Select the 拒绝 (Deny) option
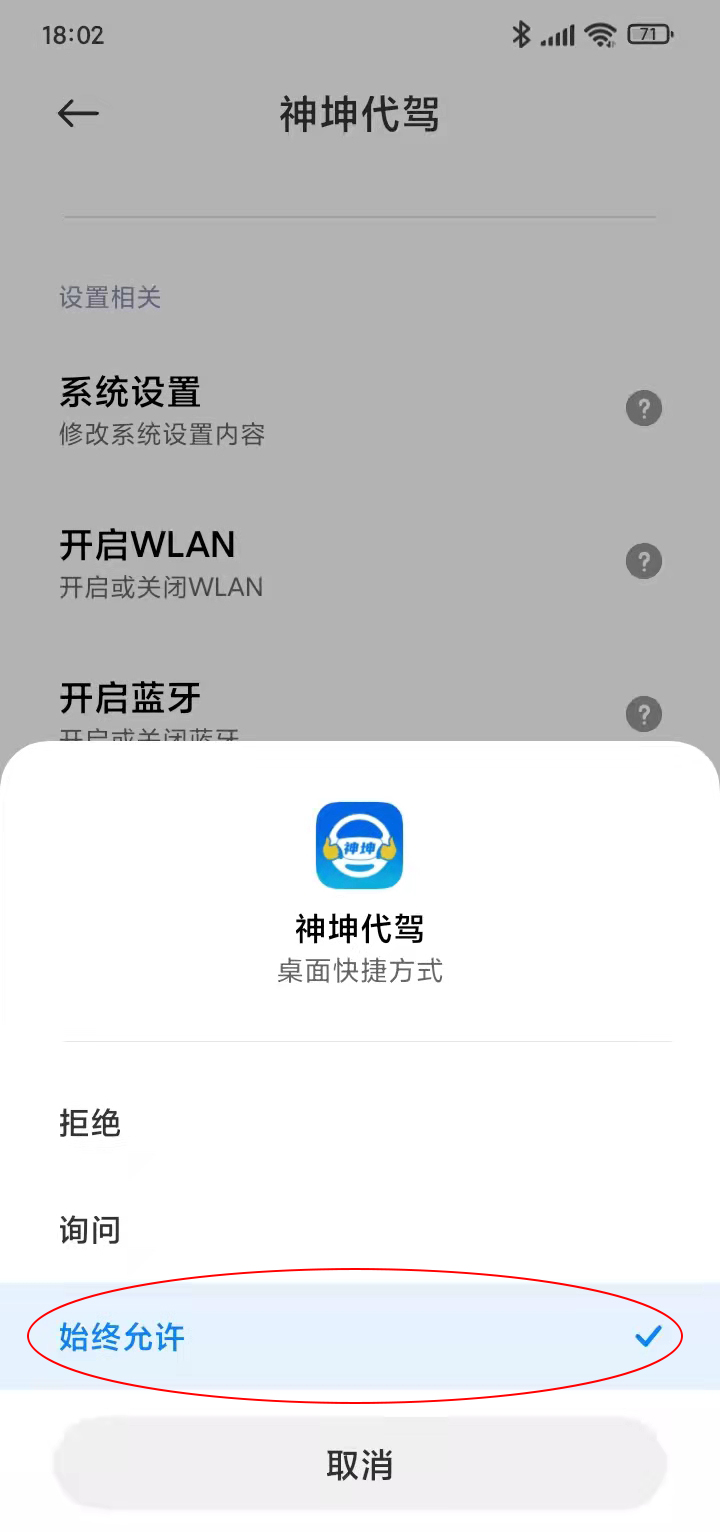Viewport: 720px width, 1532px height. coord(90,1124)
